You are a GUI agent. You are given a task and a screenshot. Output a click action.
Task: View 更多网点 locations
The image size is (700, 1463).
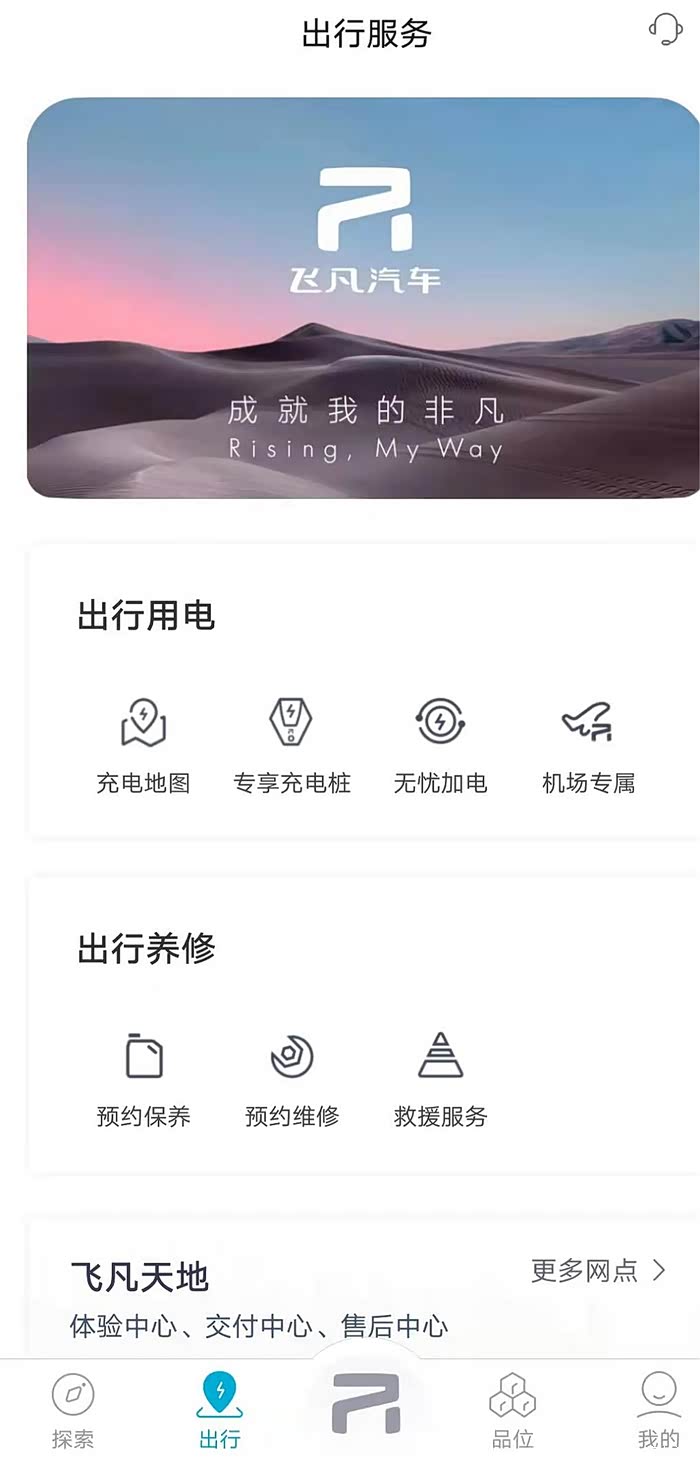598,1270
